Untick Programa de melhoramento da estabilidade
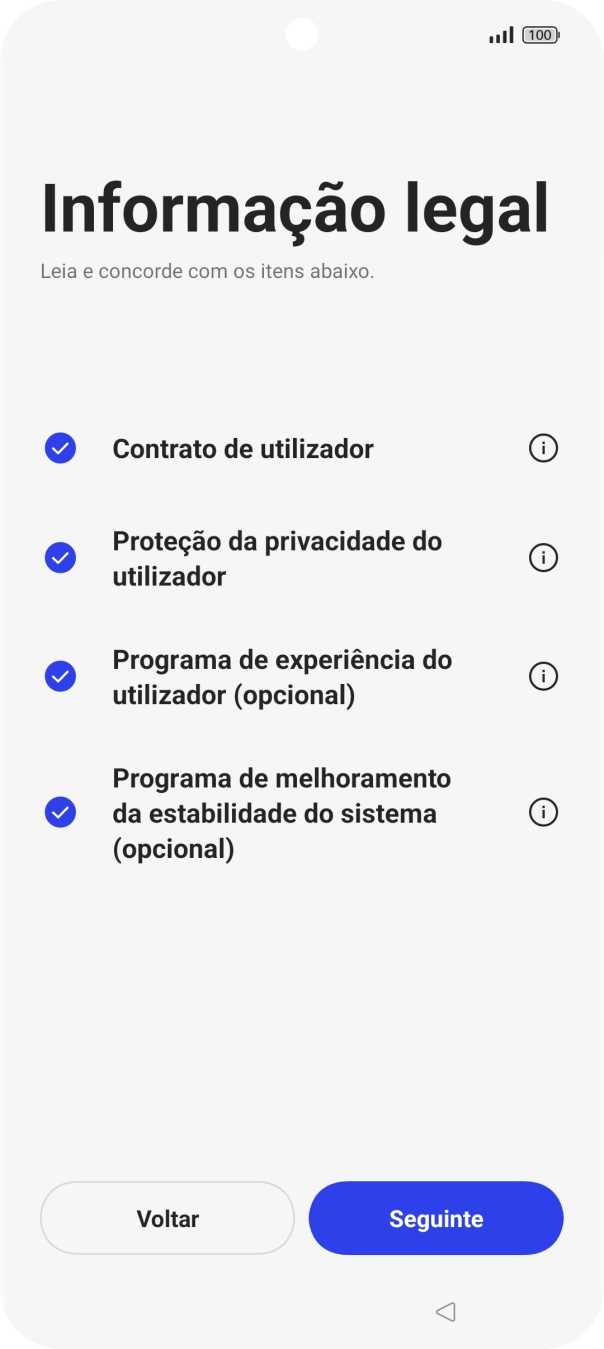Viewport: 604px width, 1349px height. coord(61,813)
